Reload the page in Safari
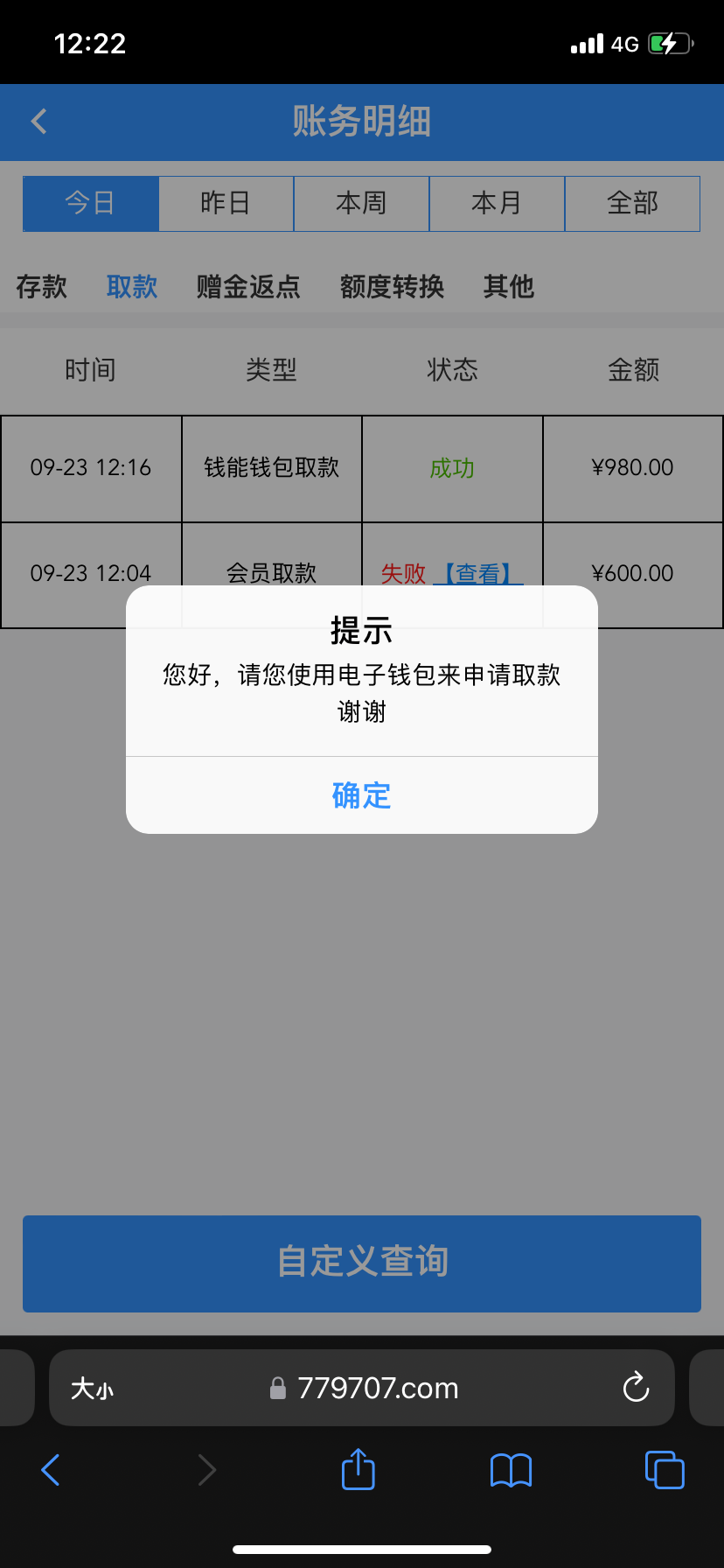The width and height of the screenshot is (724, 1568). point(636,1388)
